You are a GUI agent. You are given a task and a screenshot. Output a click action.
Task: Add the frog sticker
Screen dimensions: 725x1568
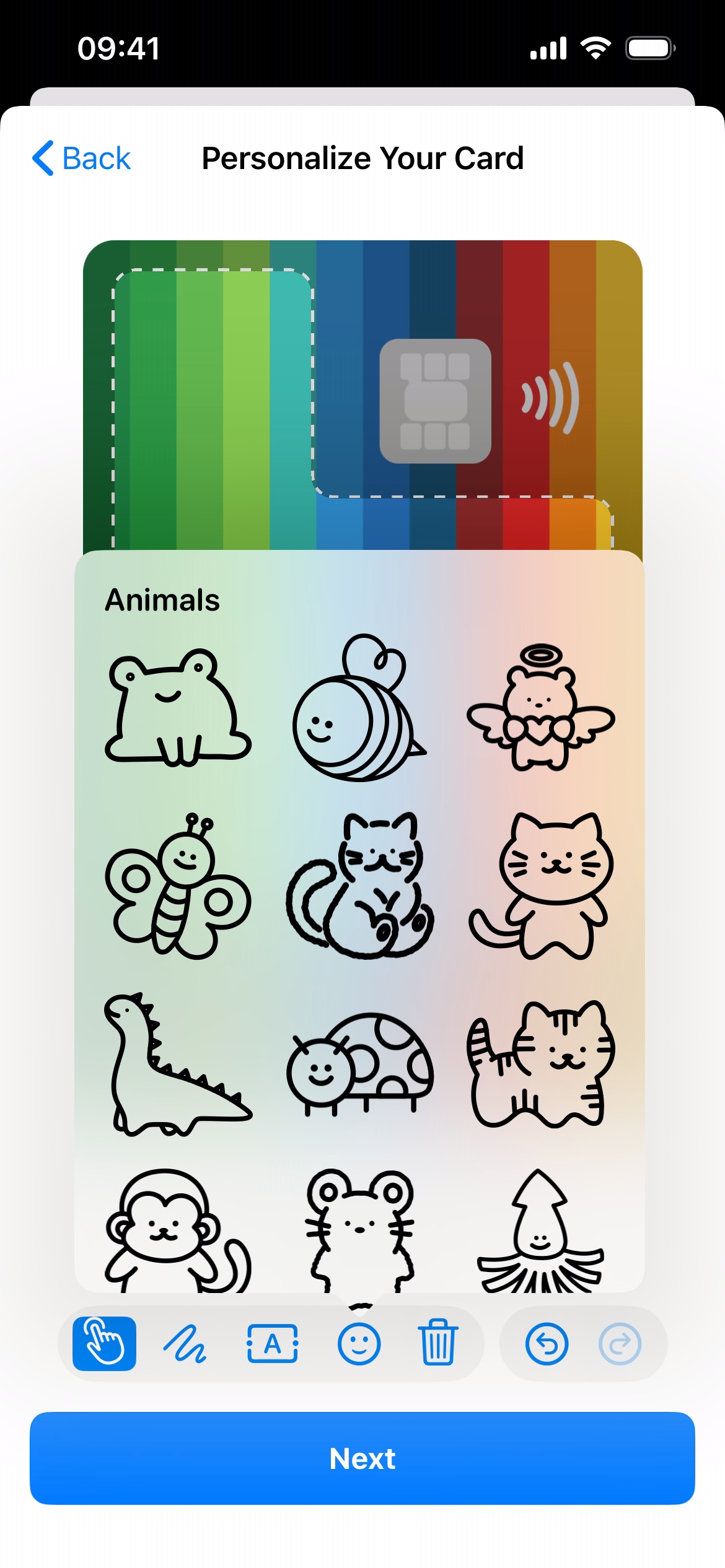177,707
